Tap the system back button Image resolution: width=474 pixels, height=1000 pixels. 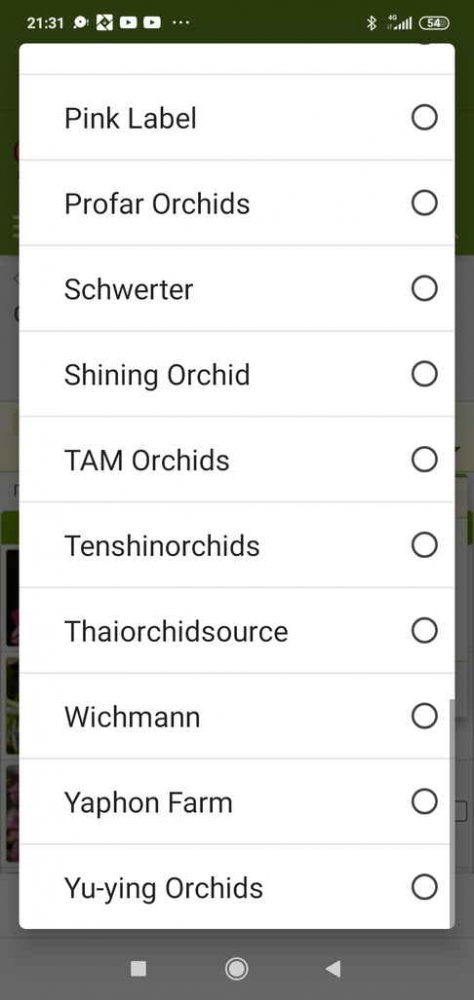pyautogui.click(x=333, y=969)
